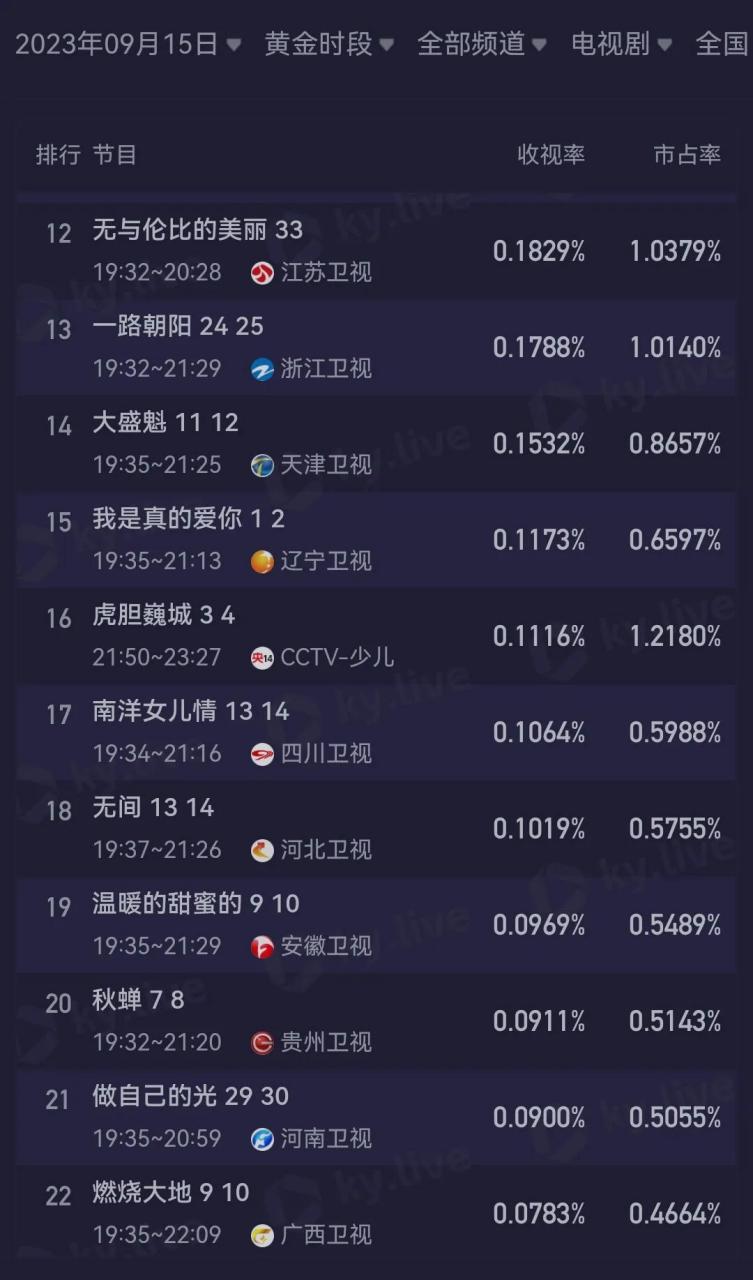Open the 全国 region filter

[x=722, y=44]
